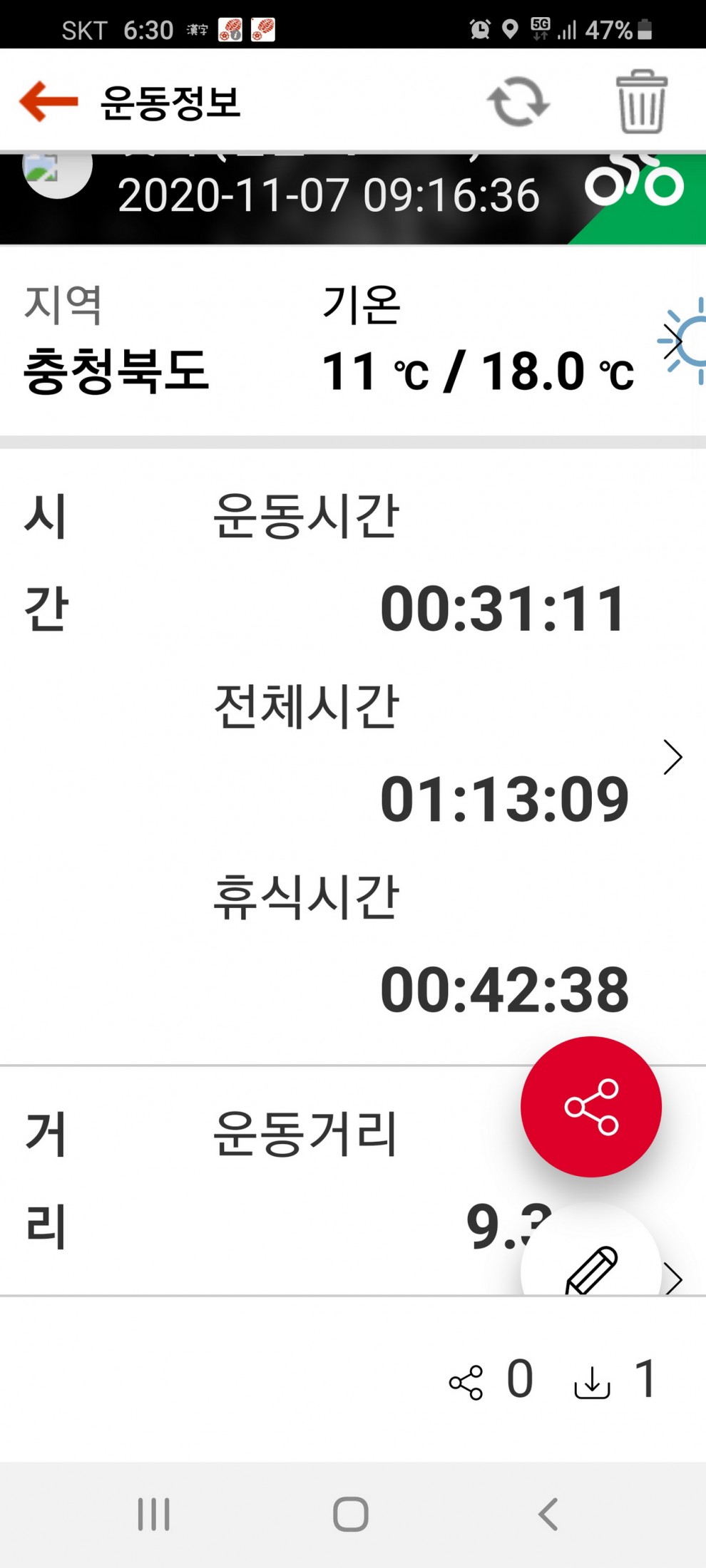
Task: Open distance details via the chevron
Action: tap(674, 1279)
